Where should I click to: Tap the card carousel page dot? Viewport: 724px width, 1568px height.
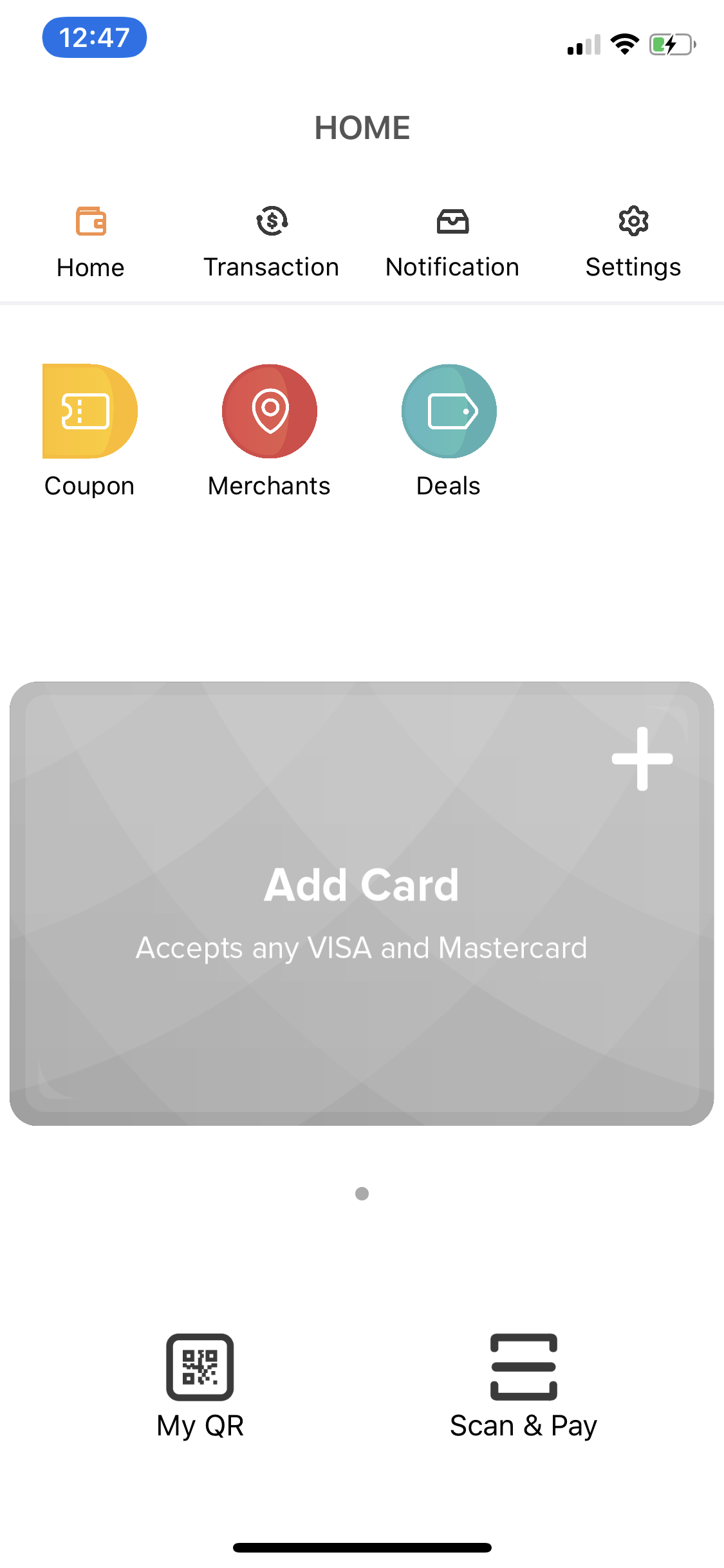pos(362,1194)
